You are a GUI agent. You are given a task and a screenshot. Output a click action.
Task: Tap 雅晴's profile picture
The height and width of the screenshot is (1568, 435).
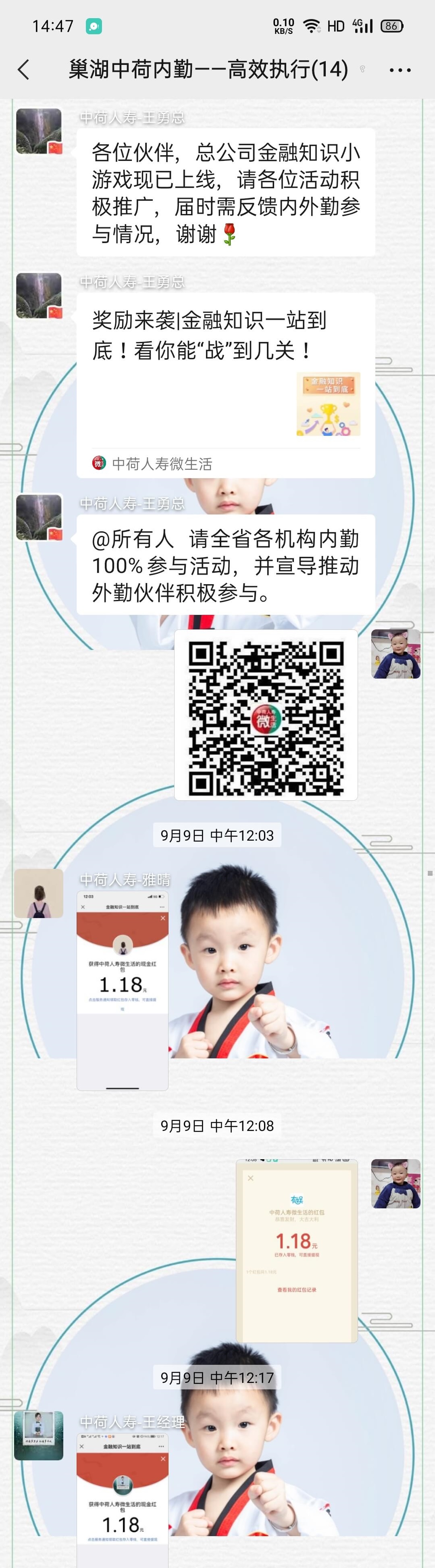click(x=39, y=893)
